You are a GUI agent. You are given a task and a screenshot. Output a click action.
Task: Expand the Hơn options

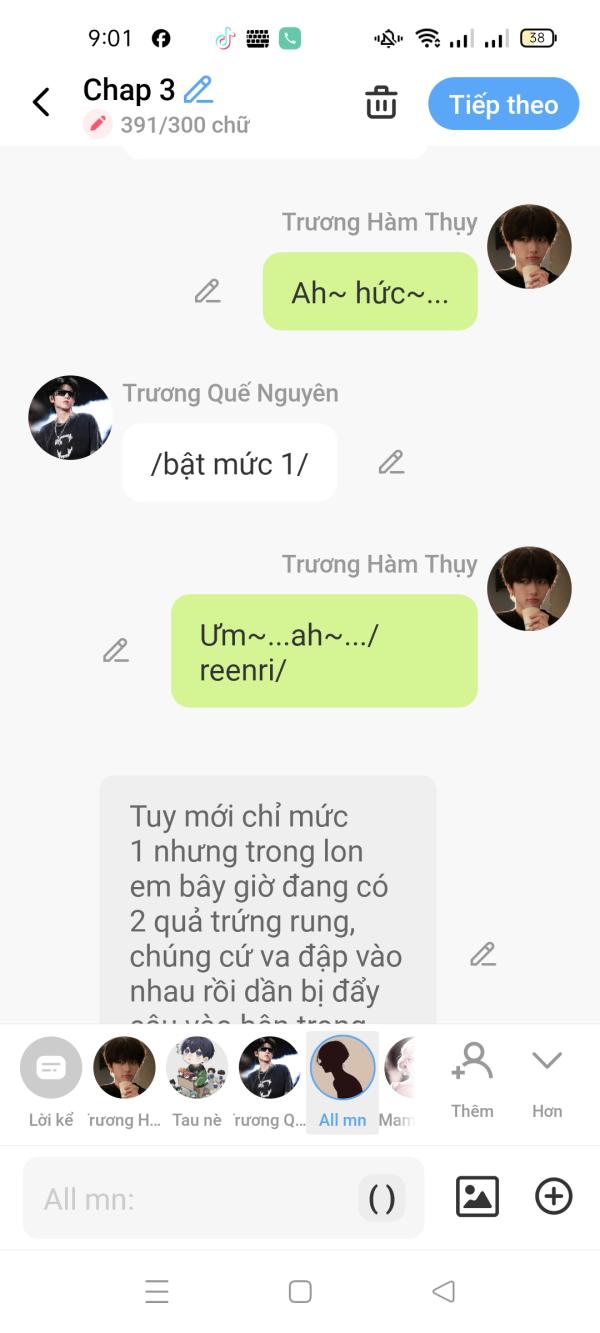(x=547, y=1080)
